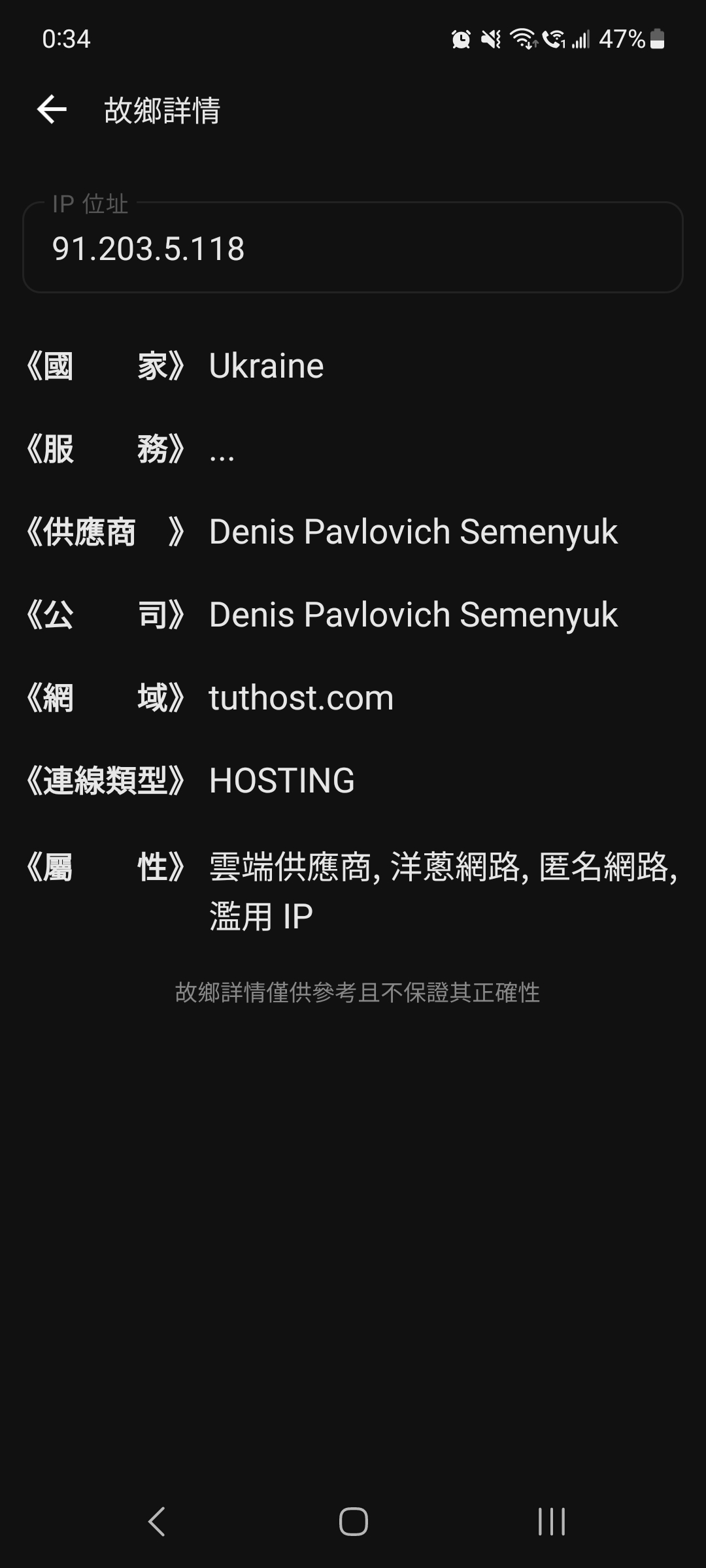Image resolution: width=706 pixels, height=1568 pixels.
Task: Tap the IP 位址 field showing 91.203.5.118
Action: coord(353,247)
